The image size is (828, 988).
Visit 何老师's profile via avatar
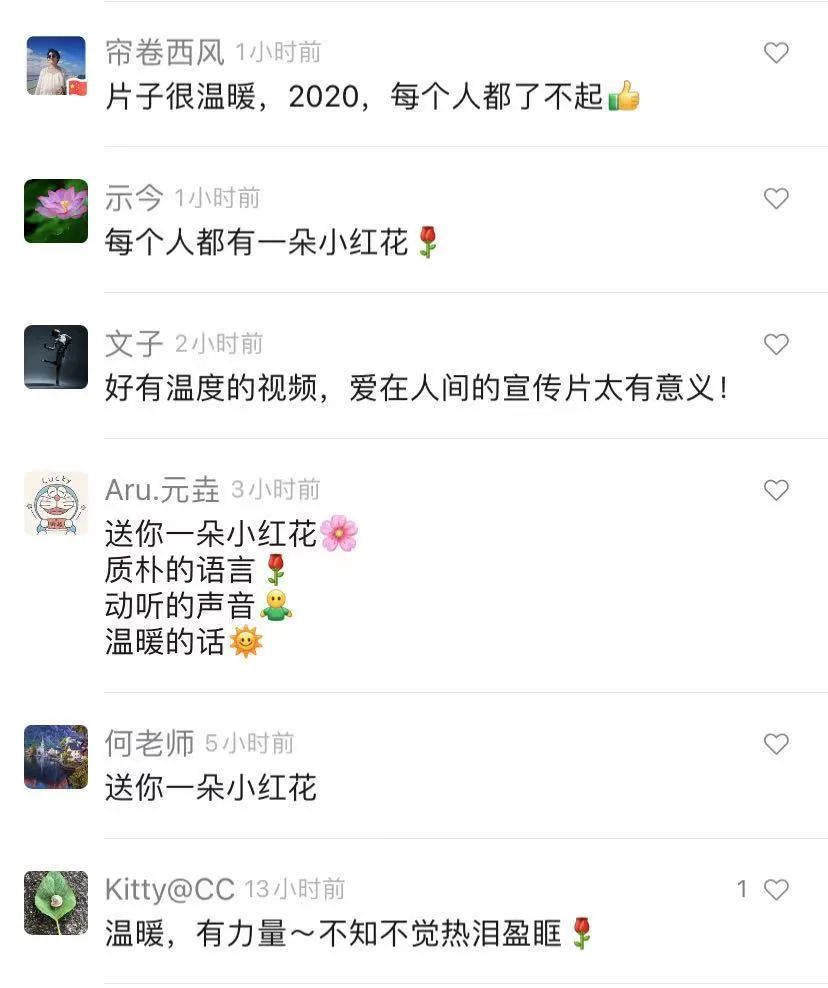[56, 757]
